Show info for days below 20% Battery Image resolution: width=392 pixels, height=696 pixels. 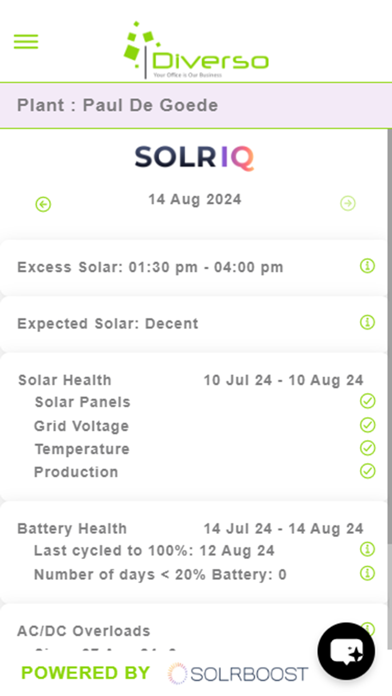(367, 573)
